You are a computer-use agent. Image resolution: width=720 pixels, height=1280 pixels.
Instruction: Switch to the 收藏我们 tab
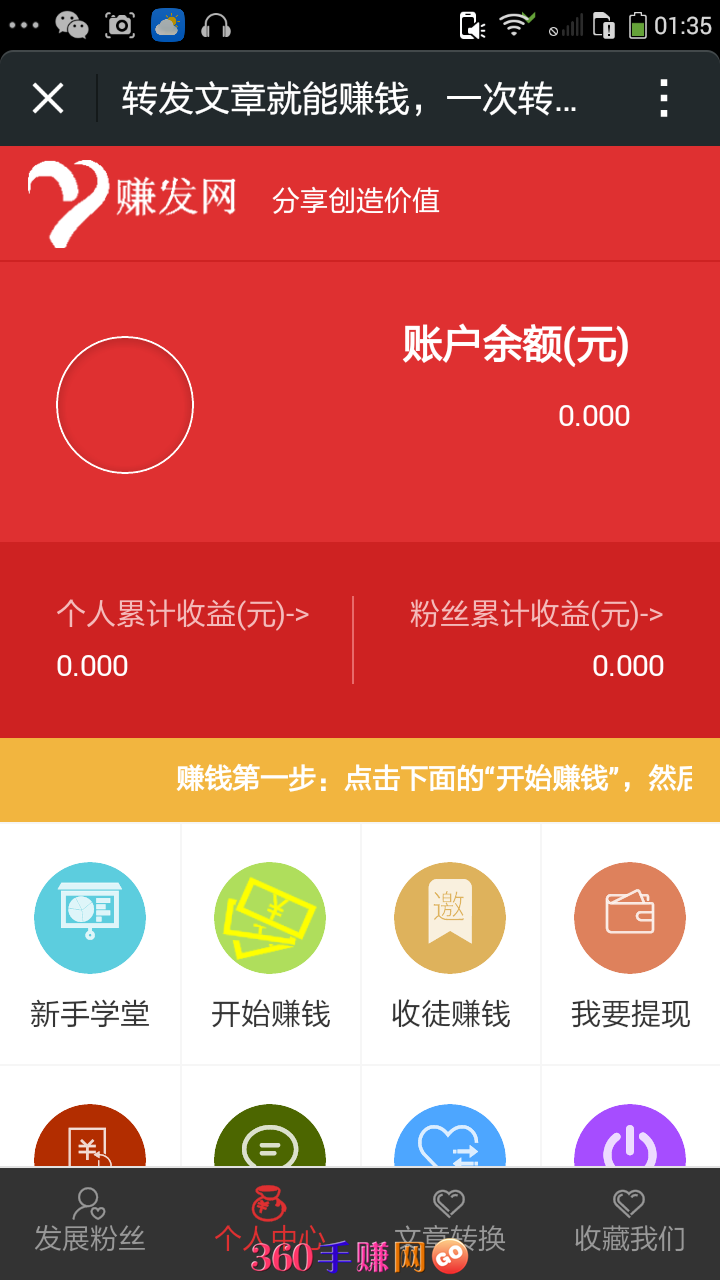click(x=630, y=1222)
